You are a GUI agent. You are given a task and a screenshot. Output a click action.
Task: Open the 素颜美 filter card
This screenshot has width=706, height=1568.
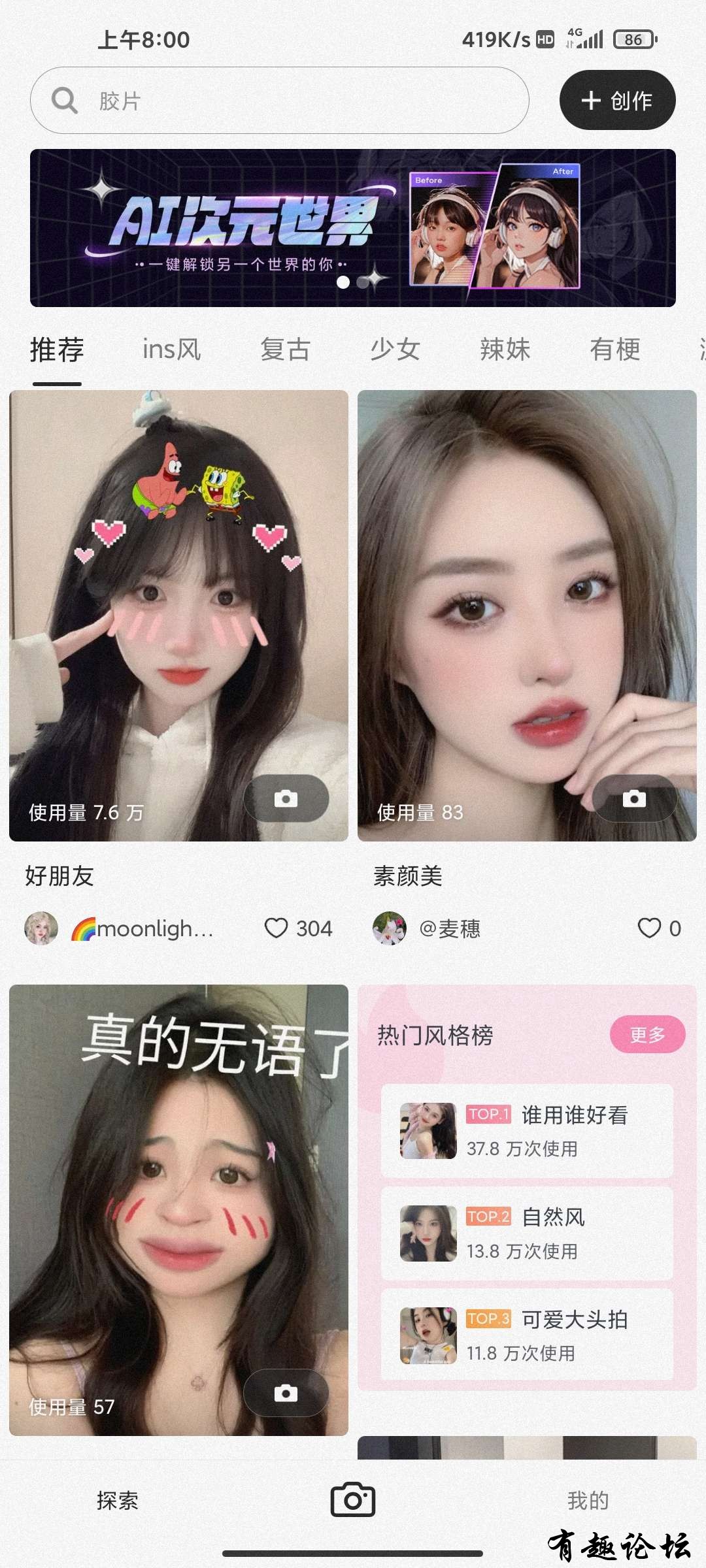click(x=527, y=614)
